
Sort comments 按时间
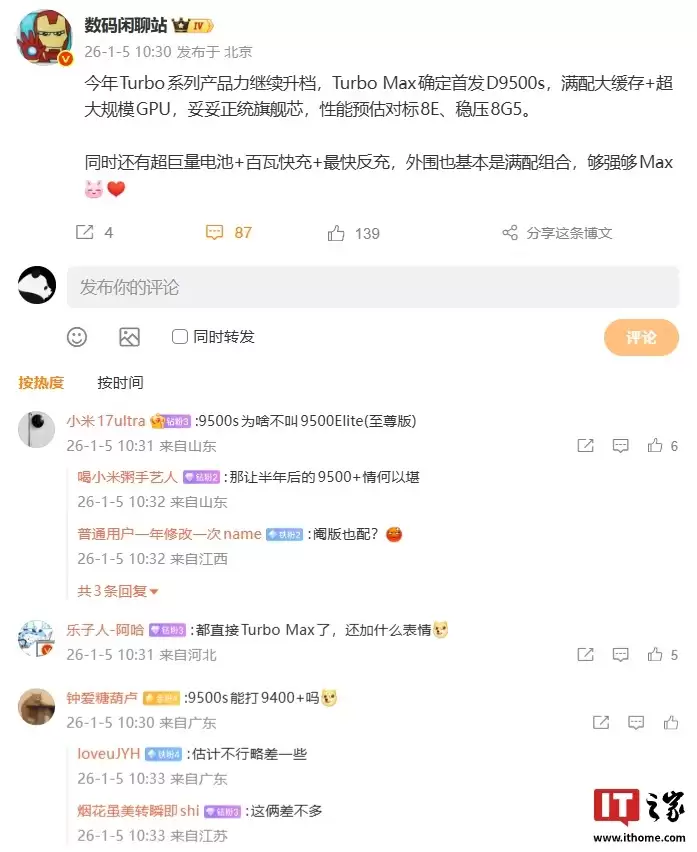pyautogui.click(x=120, y=382)
